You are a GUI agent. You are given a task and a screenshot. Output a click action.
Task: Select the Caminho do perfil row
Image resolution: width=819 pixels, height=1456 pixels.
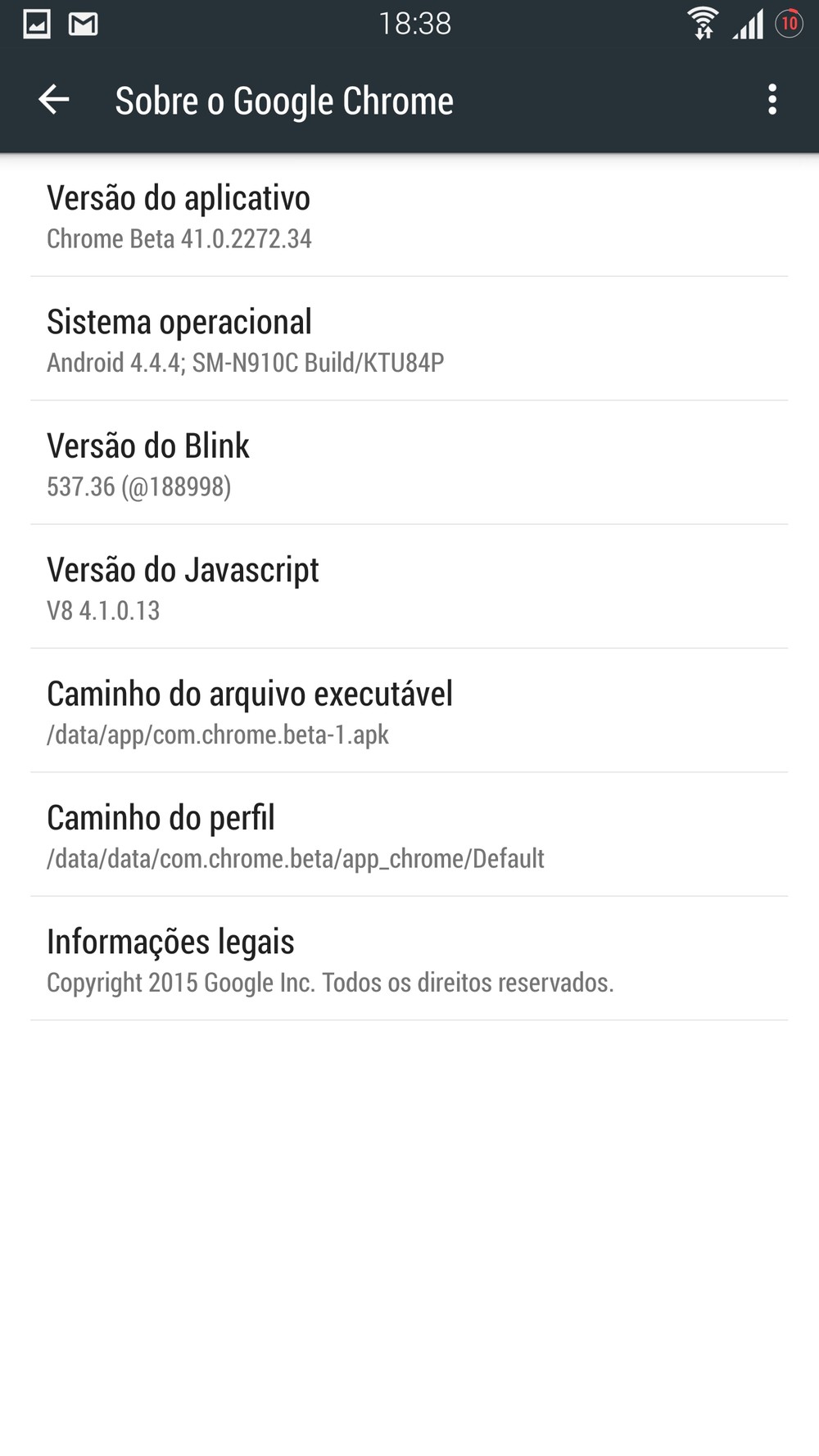pos(409,834)
